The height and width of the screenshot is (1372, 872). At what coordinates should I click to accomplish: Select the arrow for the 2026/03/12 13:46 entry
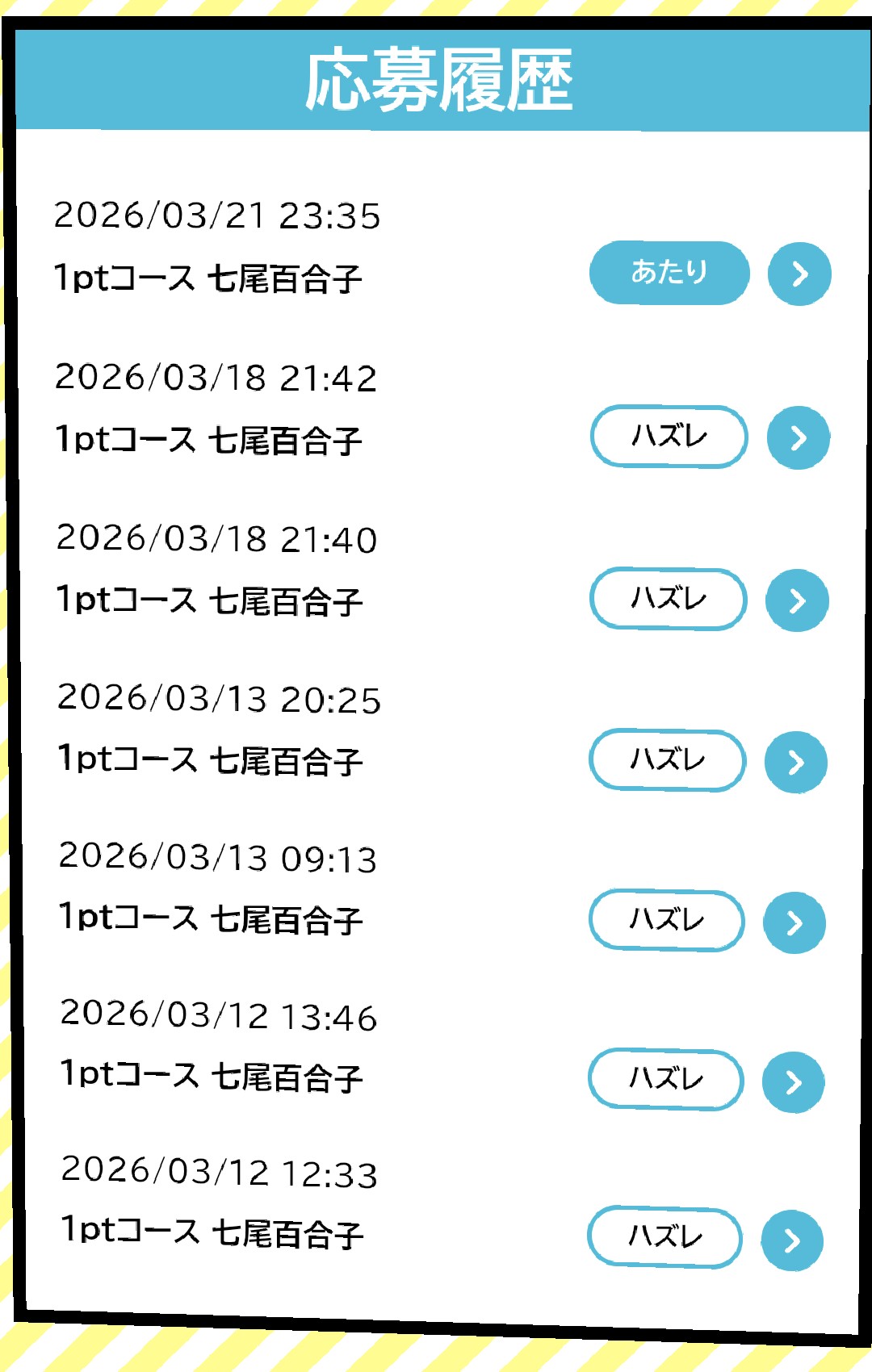pyautogui.click(x=793, y=1082)
